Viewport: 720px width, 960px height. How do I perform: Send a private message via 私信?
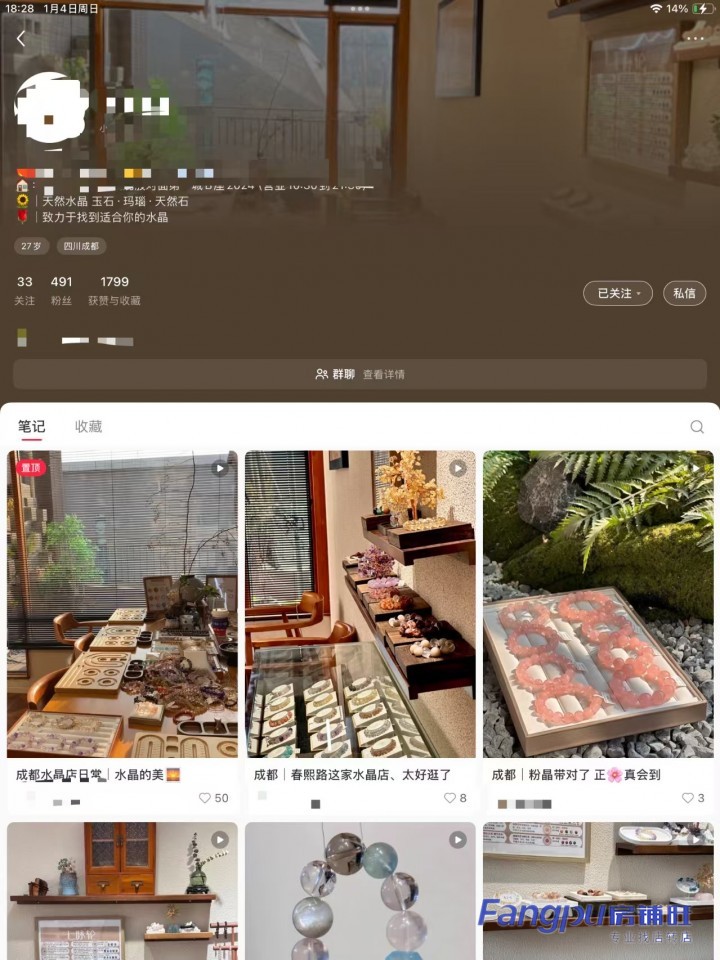684,293
